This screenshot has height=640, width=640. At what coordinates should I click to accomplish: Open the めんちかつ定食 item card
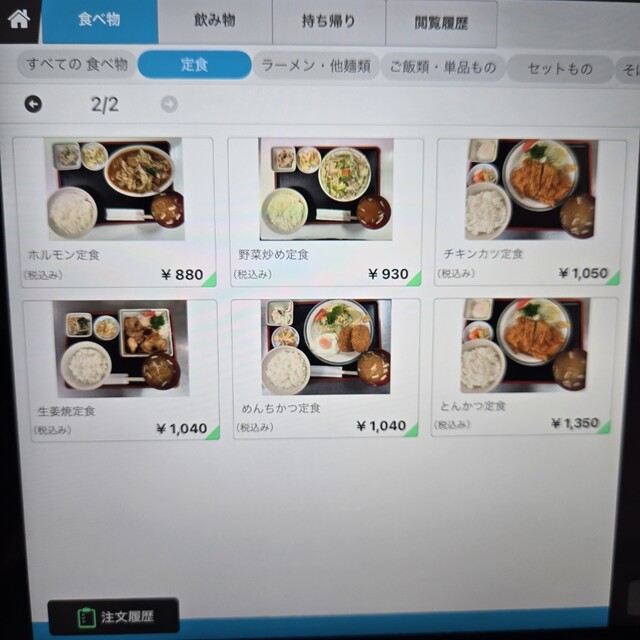coord(325,370)
